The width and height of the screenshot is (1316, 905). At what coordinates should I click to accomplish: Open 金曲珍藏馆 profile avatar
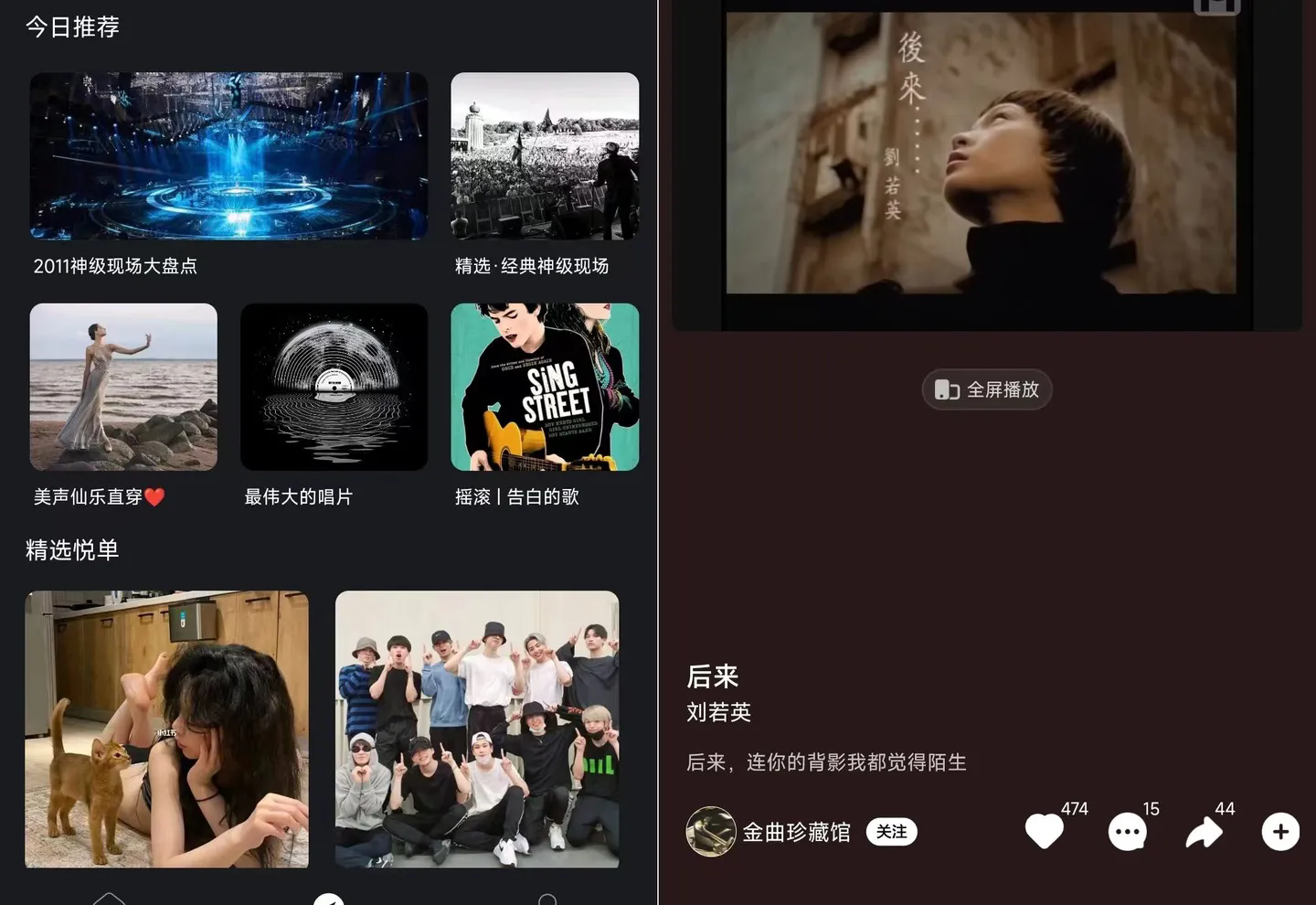[x=711, y=832]
